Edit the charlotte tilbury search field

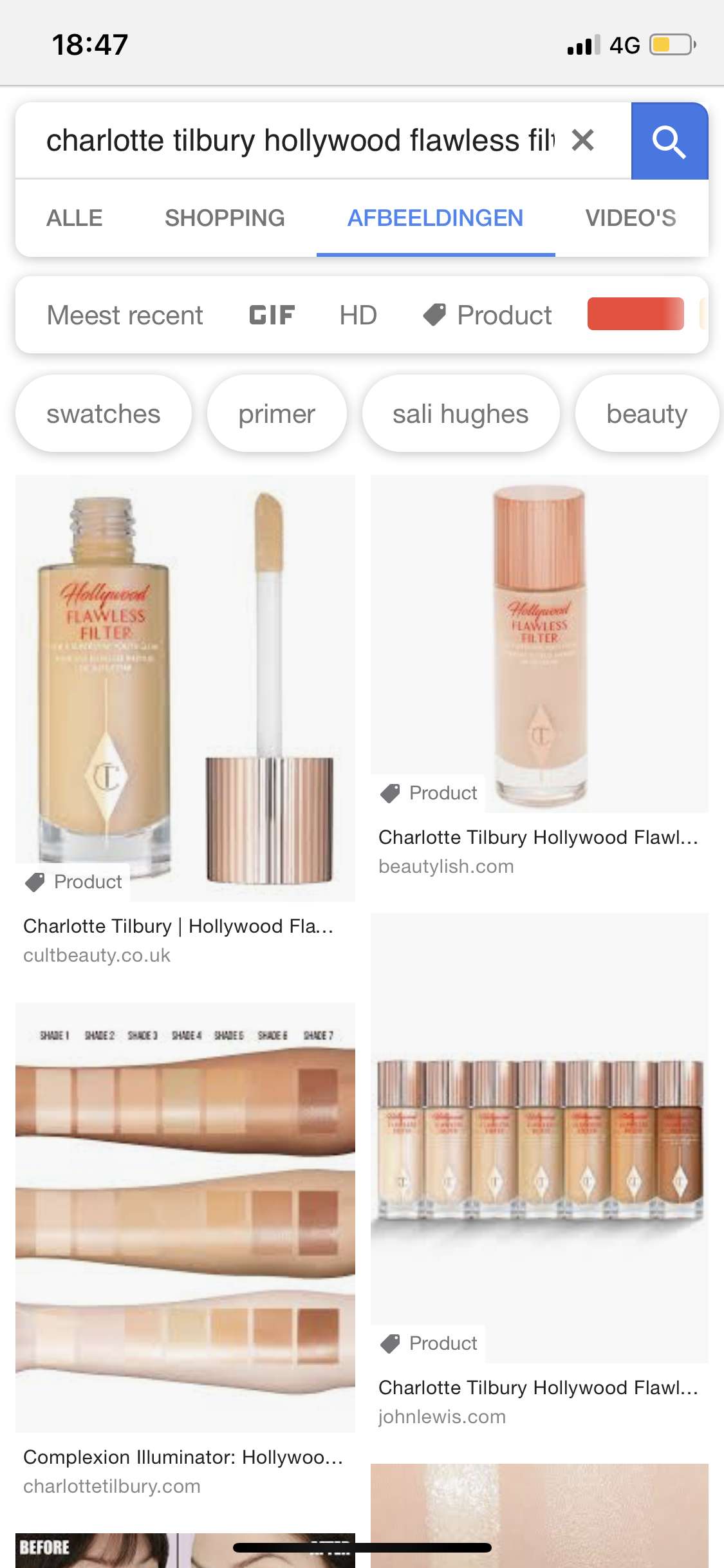pos(299,140)
